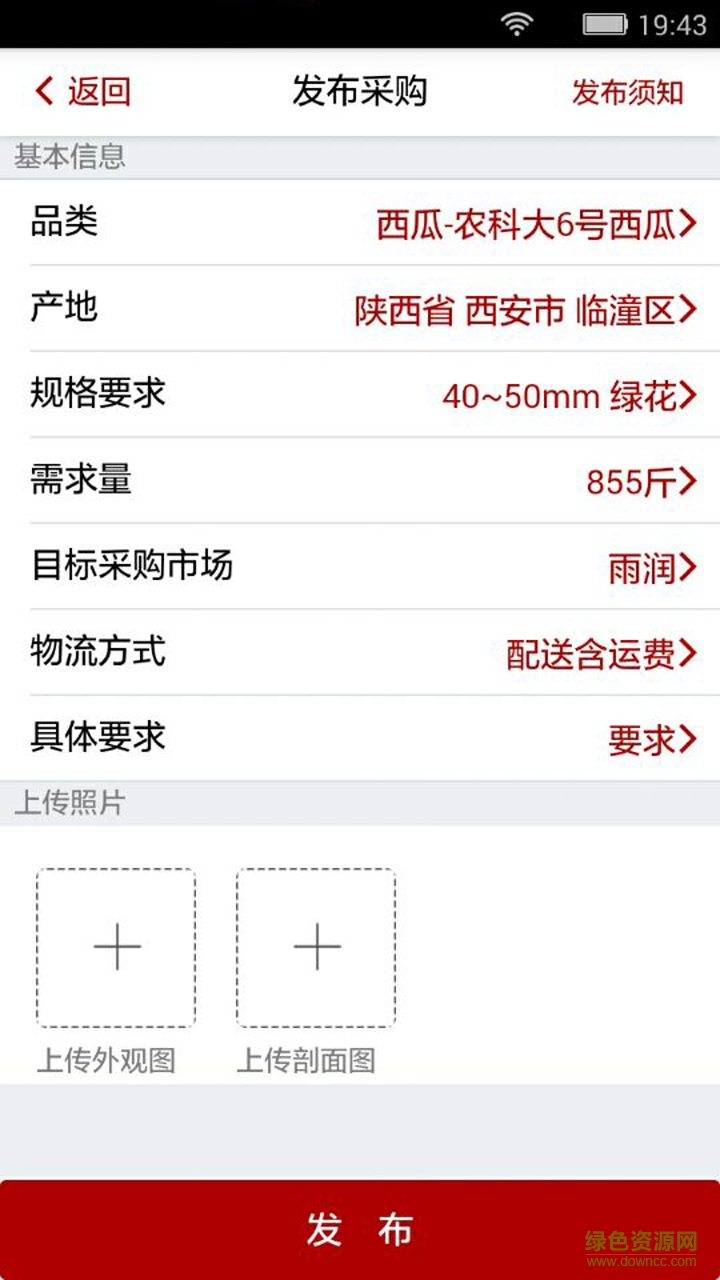Tap the 855斤 demand quantity value
Image resolution: width=720 pixels, height=1280 pixels.
point(627,480)
